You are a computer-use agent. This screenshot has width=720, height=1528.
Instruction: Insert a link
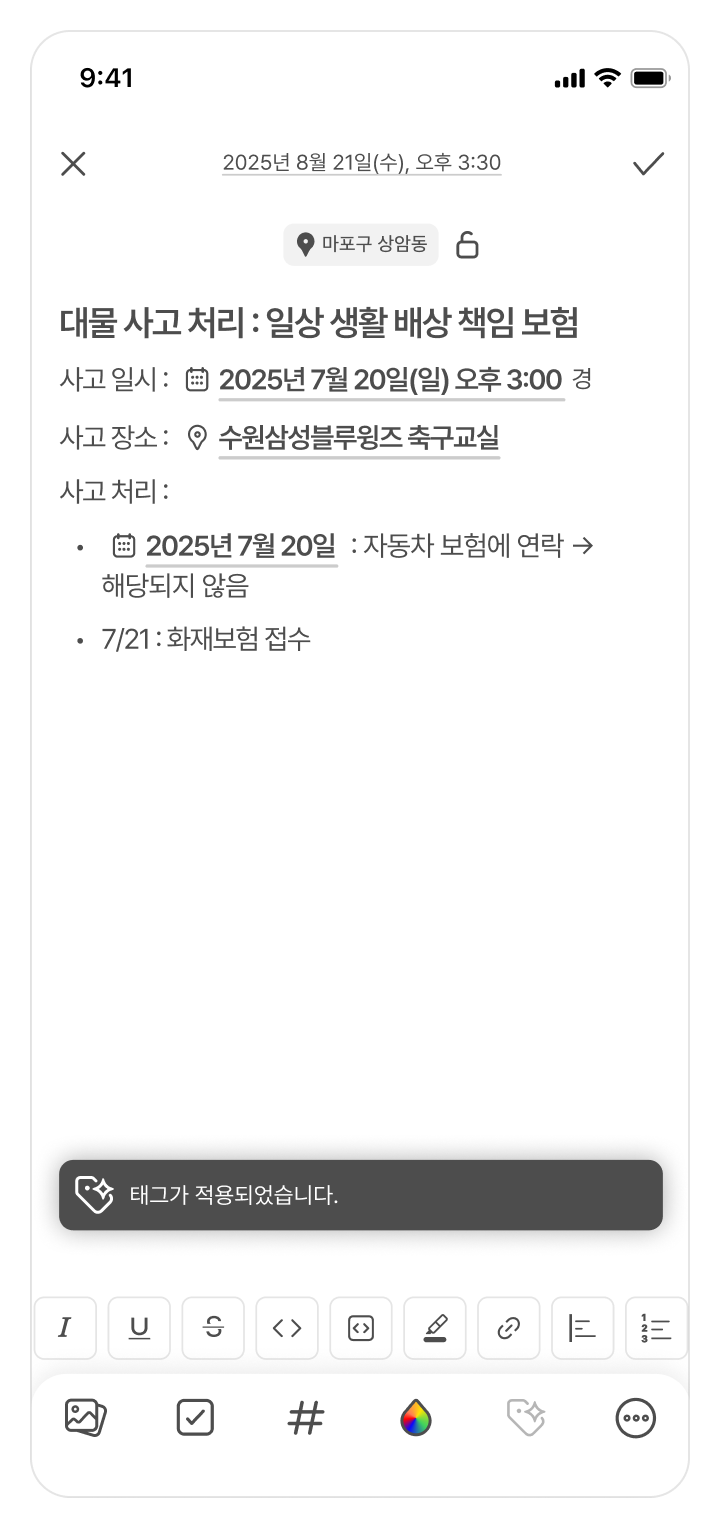509,1328
